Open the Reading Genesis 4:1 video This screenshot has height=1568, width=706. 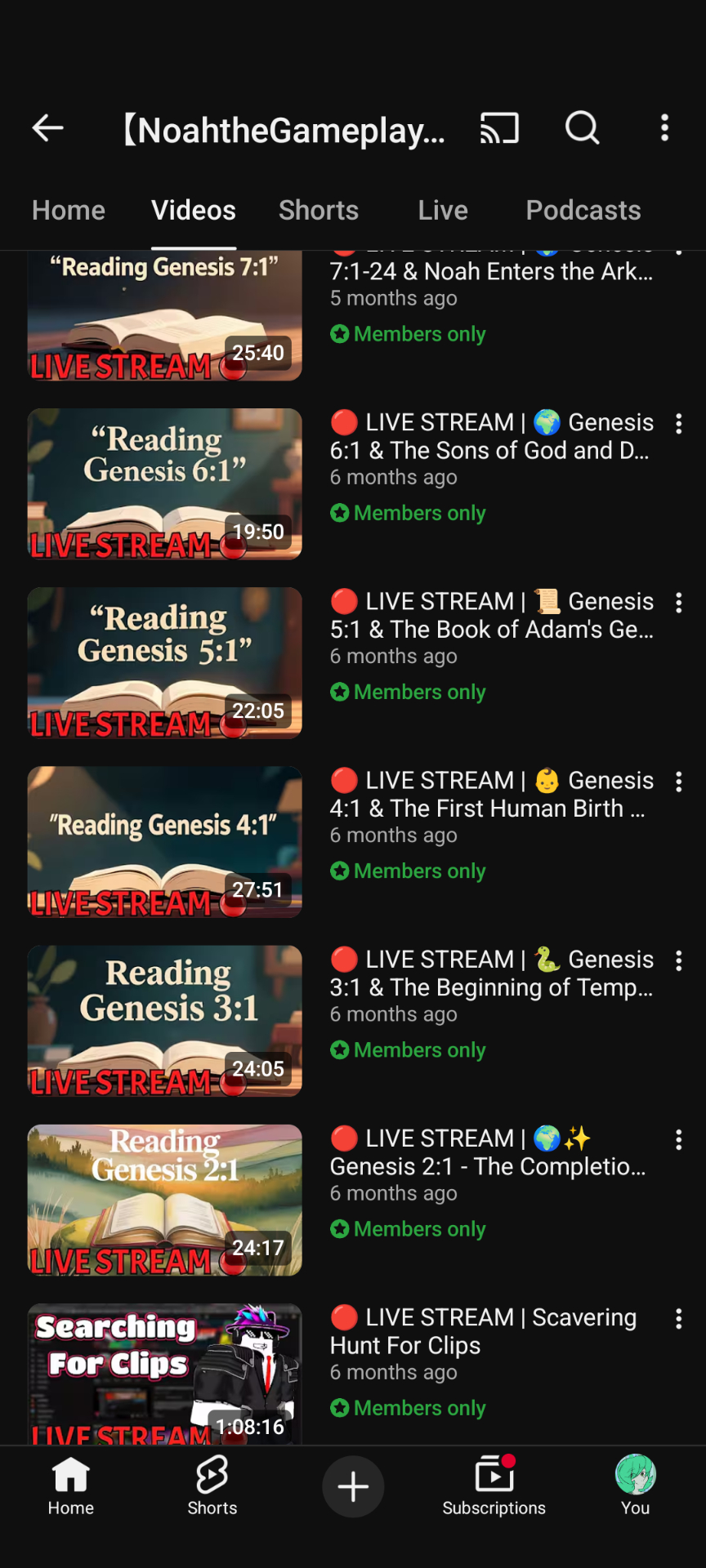click(164, 841)
